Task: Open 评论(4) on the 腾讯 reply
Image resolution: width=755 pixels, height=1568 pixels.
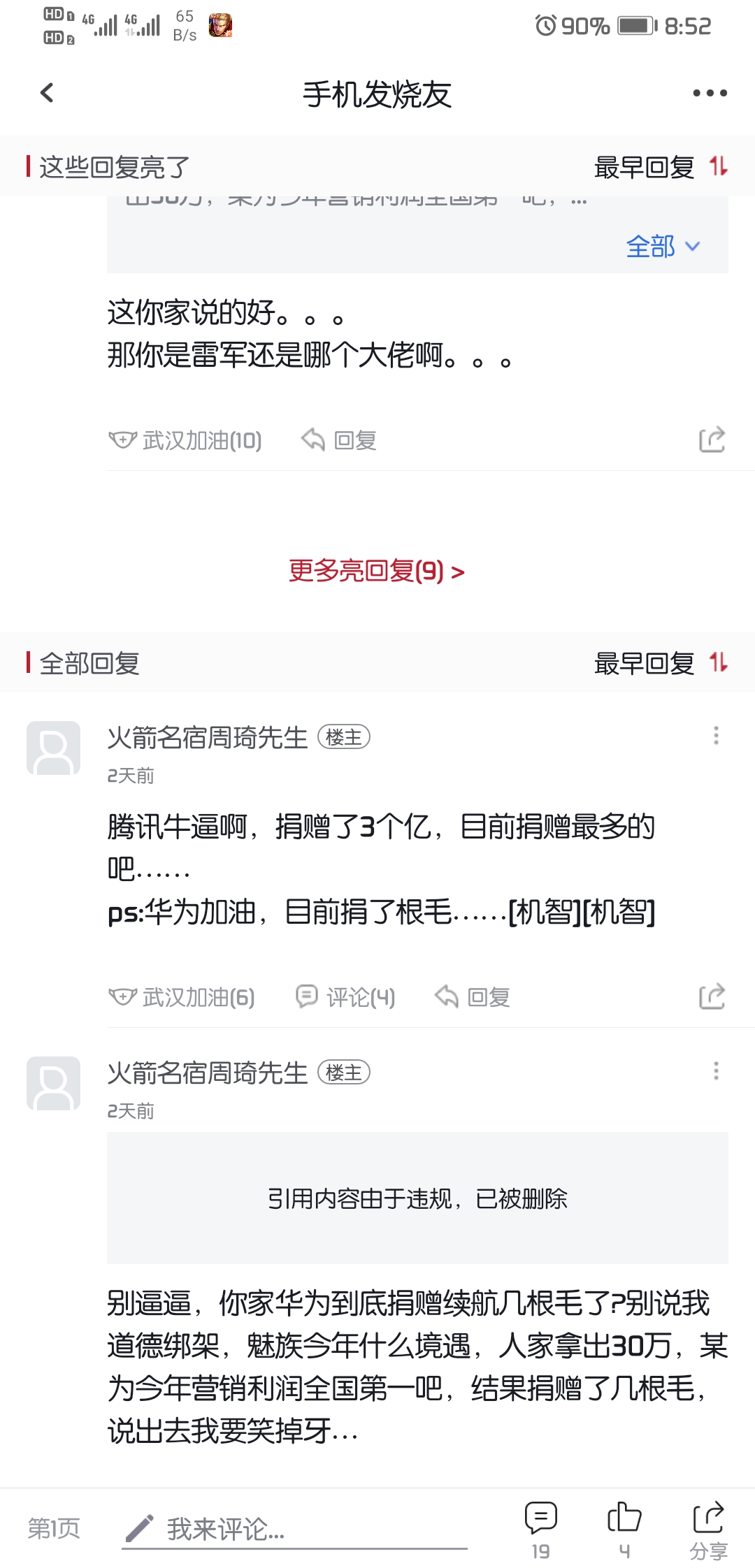Action: [x=345, y=997]
